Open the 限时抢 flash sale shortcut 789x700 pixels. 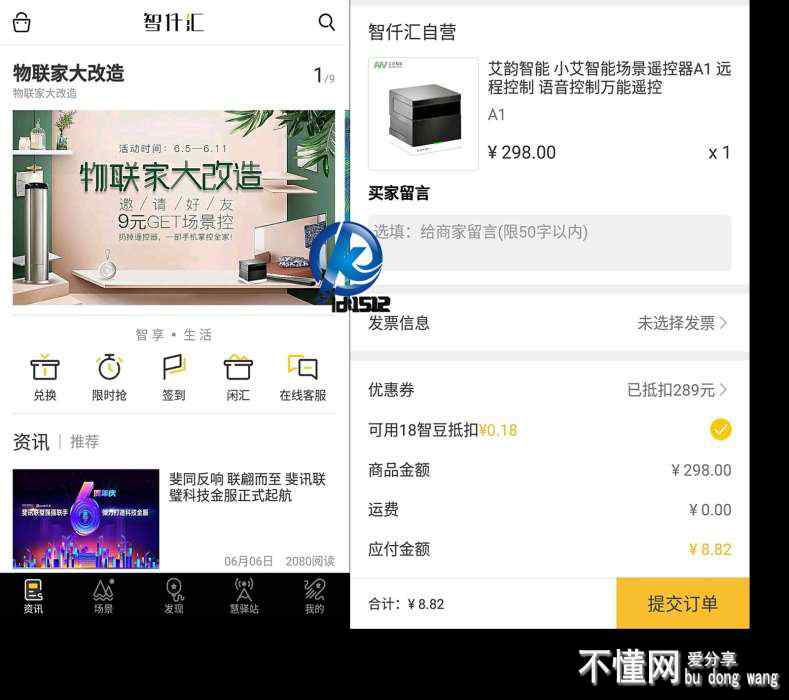pyautogui.click(x=109, y=378)
